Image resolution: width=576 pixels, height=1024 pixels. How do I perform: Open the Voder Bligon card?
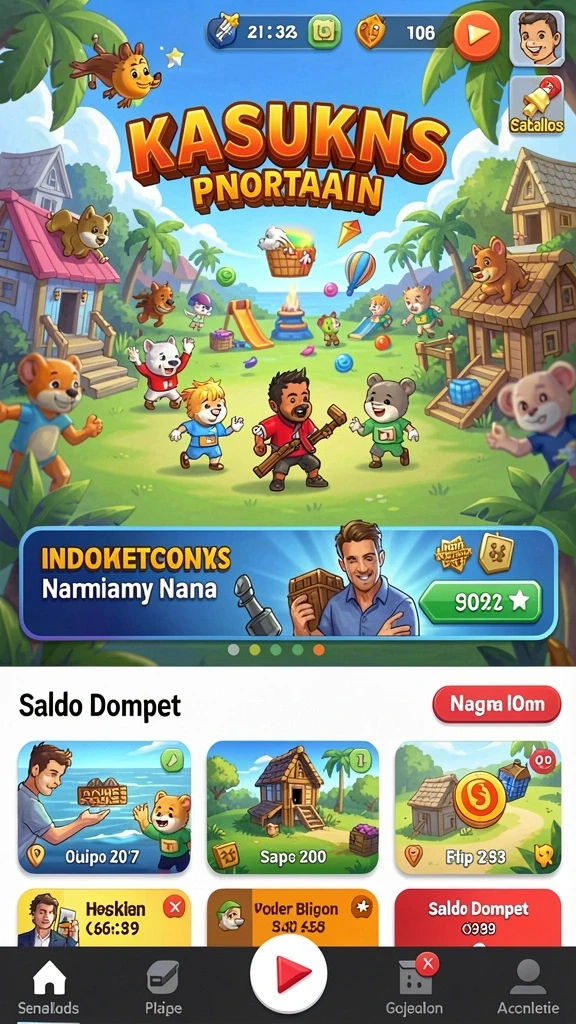coord(293,918)
